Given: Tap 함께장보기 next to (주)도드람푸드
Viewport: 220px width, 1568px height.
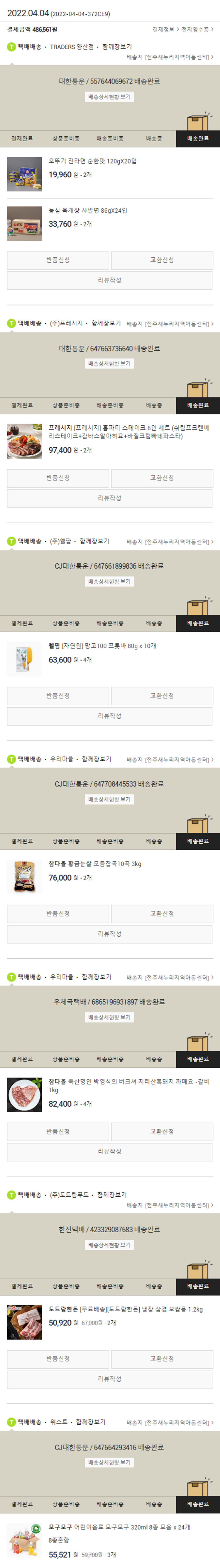Looking at the screenshot, I should tap(112, 1195).
